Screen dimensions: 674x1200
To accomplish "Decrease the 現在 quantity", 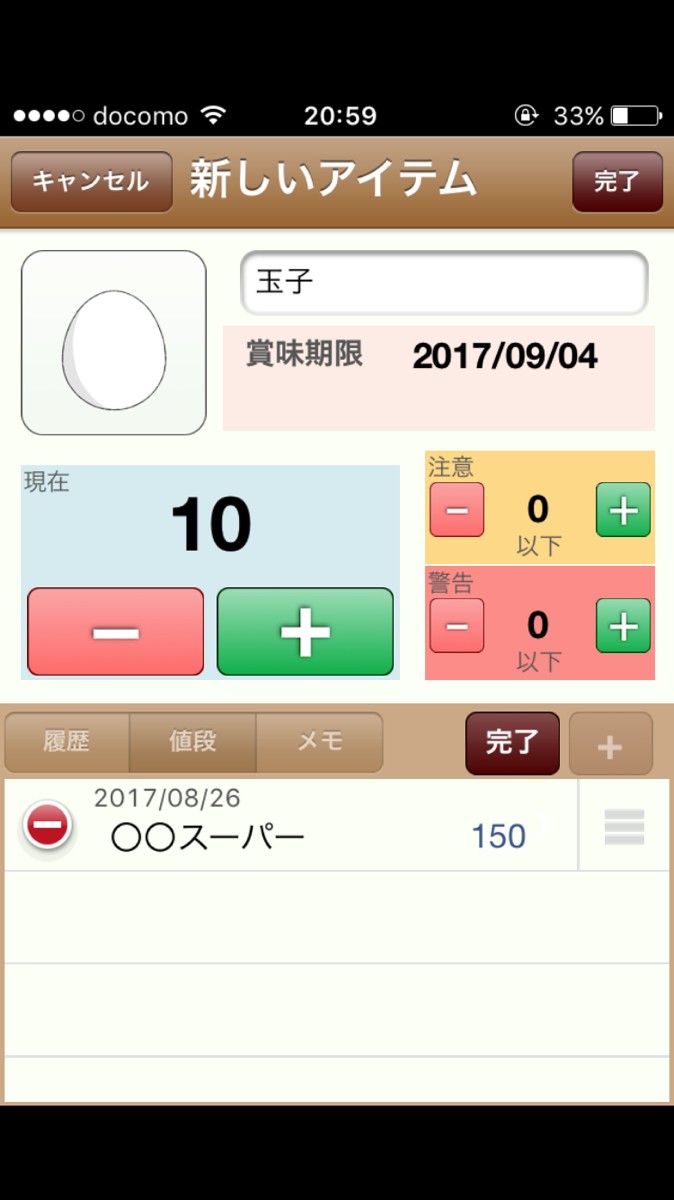I will pyautogui.click(x=115, y=632).
